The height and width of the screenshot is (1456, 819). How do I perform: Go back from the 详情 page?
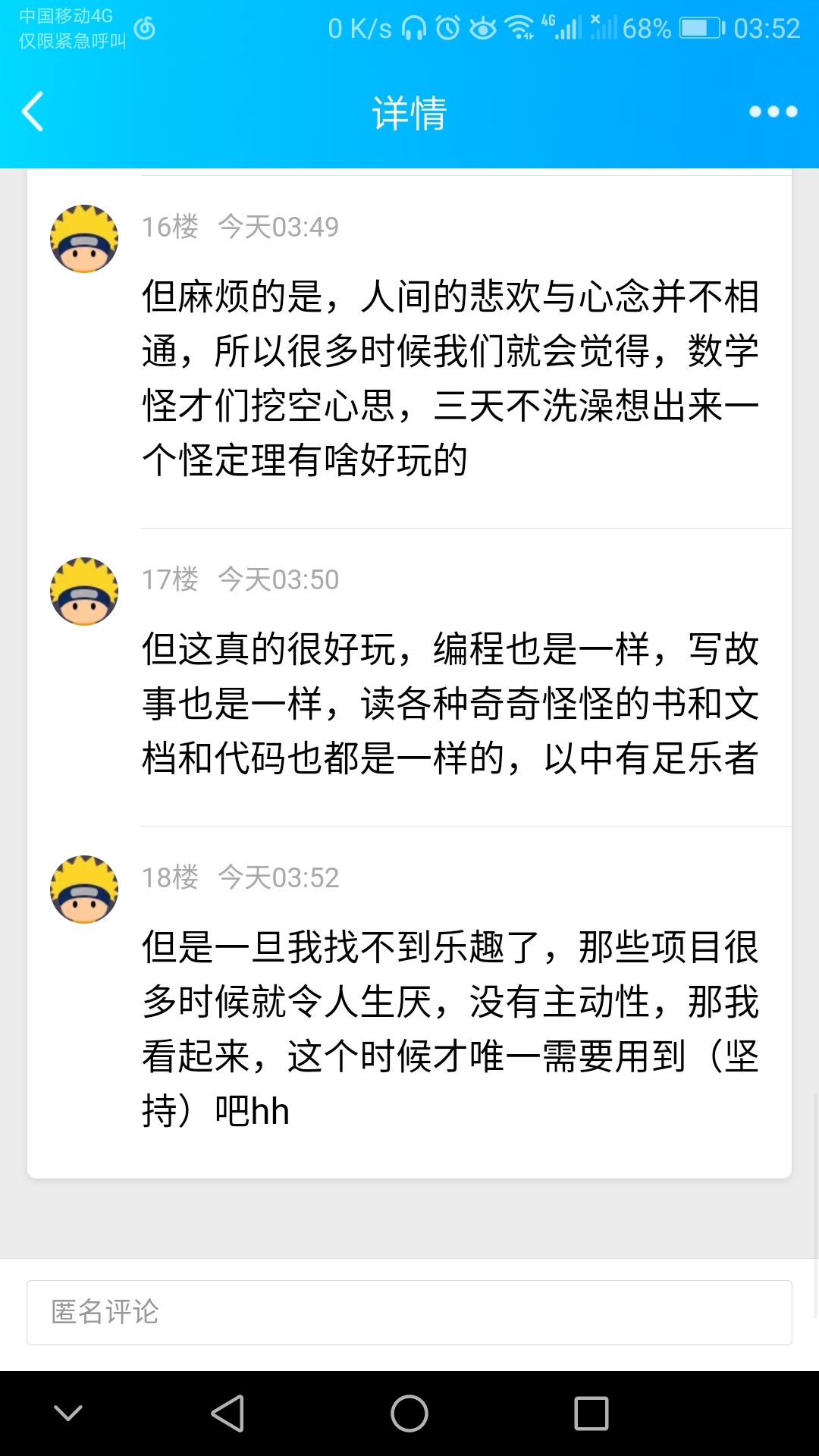pos(32,112)
